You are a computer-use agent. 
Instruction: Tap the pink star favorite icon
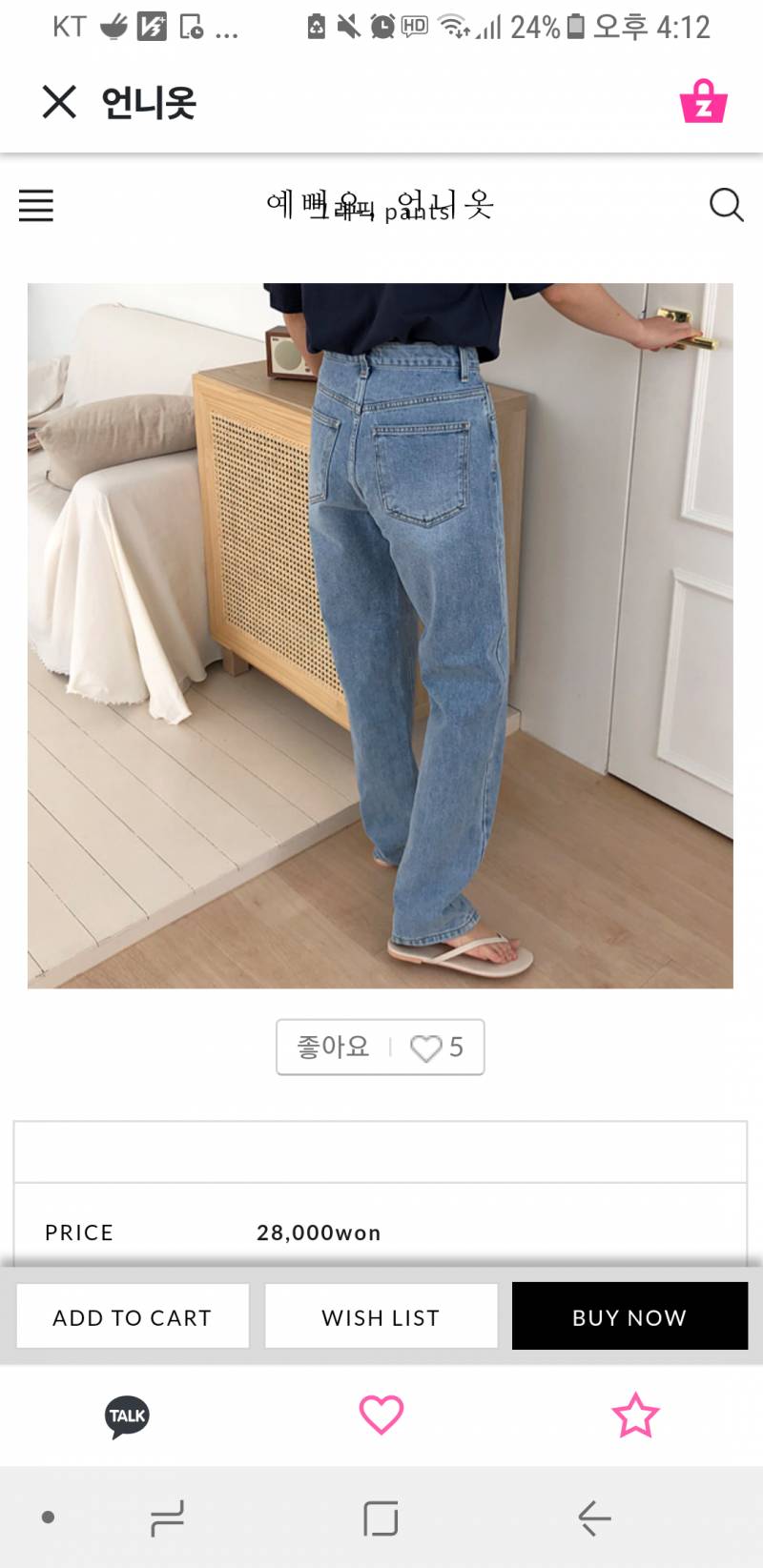coord(635,1415)
